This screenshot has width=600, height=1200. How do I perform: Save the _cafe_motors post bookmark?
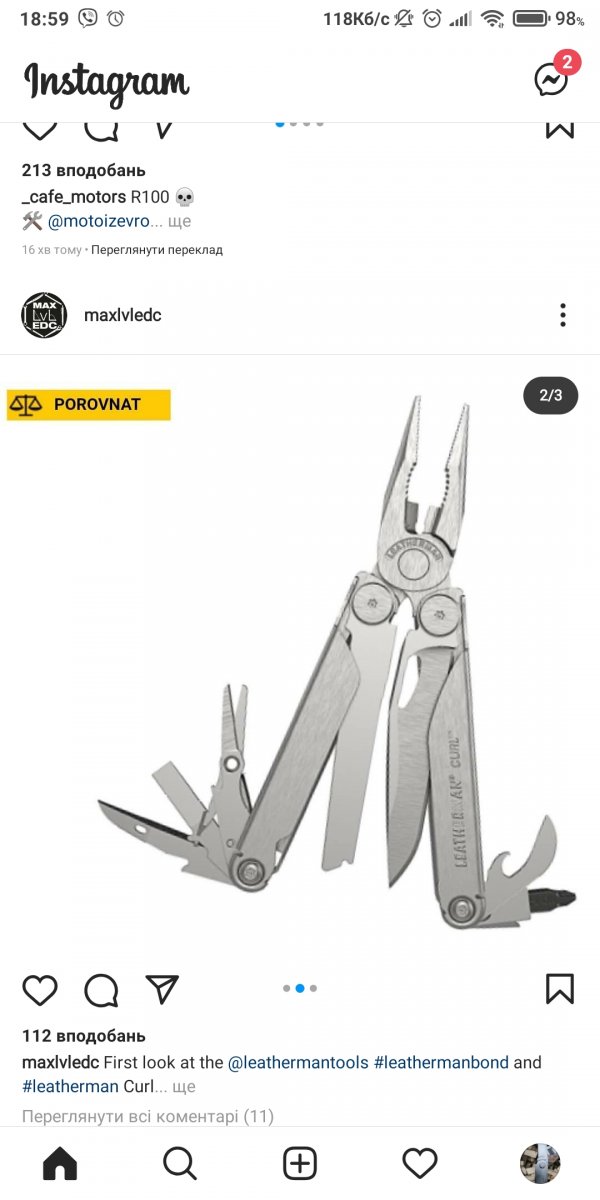click(560, 130)
